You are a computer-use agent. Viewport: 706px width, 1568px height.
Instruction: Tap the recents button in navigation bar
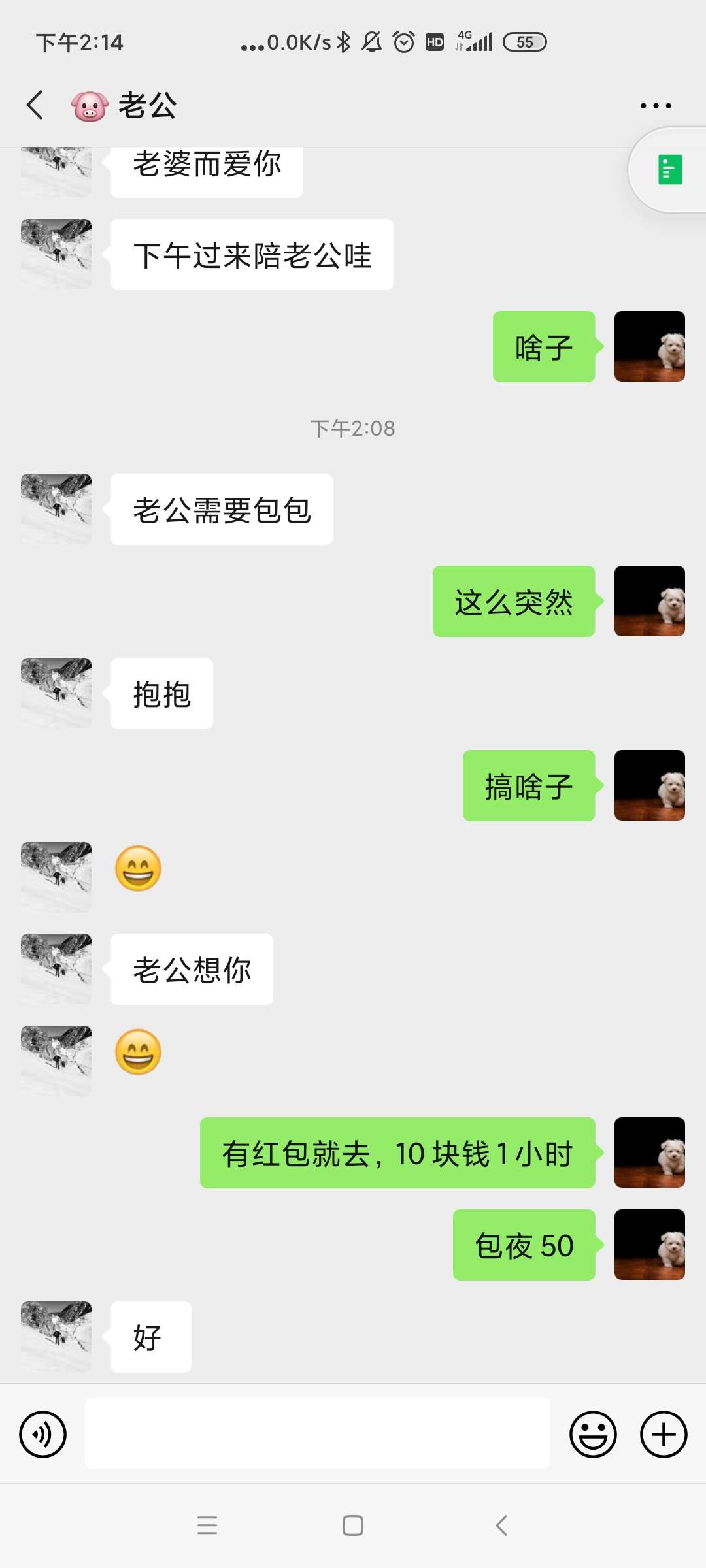208,1526
